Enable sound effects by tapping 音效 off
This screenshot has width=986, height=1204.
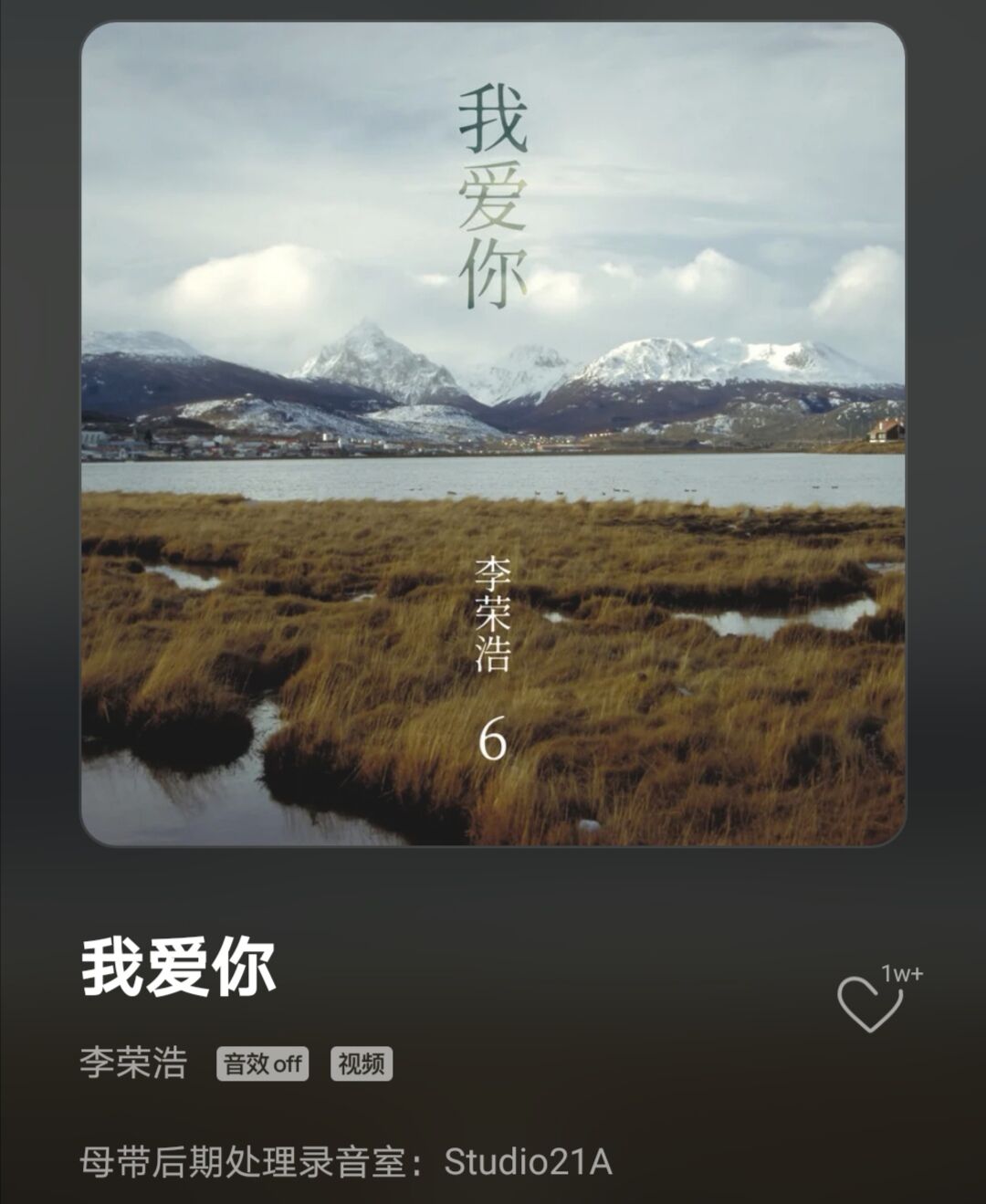[265, 1062]
